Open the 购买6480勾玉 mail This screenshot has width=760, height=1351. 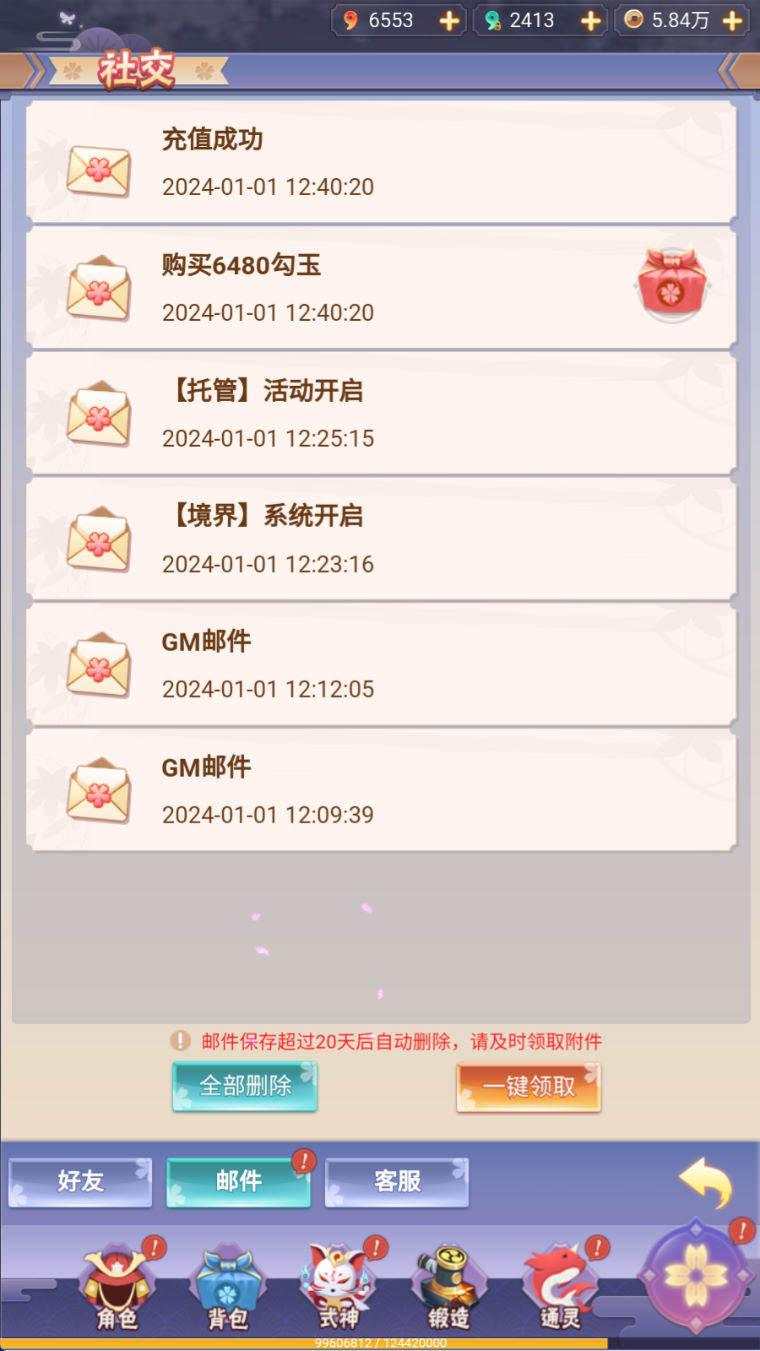pyautogui.click(x=381, y=288)
